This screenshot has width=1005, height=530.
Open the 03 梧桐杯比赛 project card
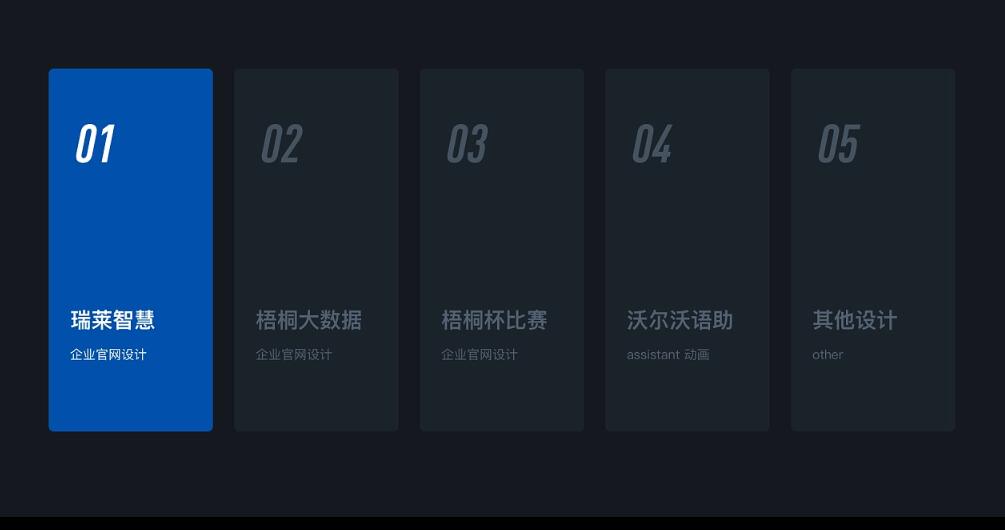(501, 250)
